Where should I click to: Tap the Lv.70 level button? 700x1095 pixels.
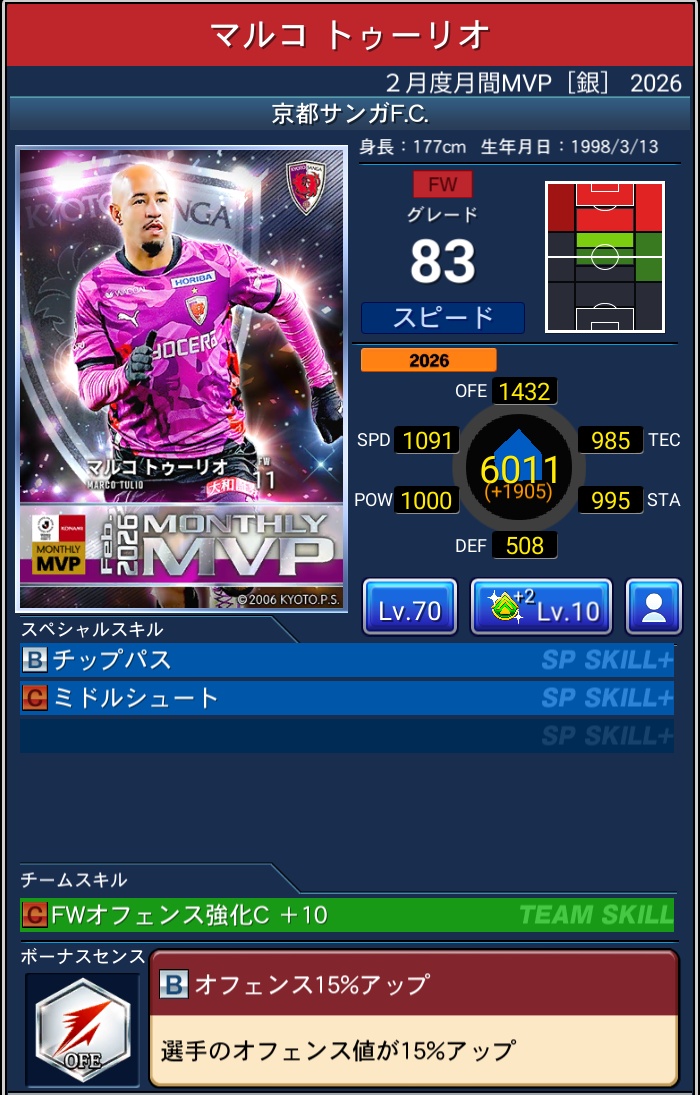coord(409,607)
